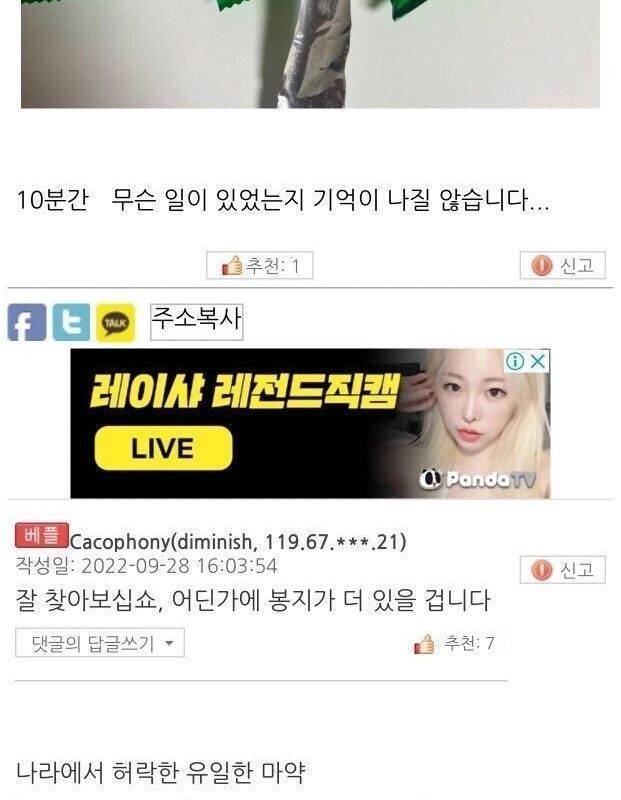Viewport: 621px width, 800px height.
Task: Recommend Cacophony's comment
Action: (456, 644)
